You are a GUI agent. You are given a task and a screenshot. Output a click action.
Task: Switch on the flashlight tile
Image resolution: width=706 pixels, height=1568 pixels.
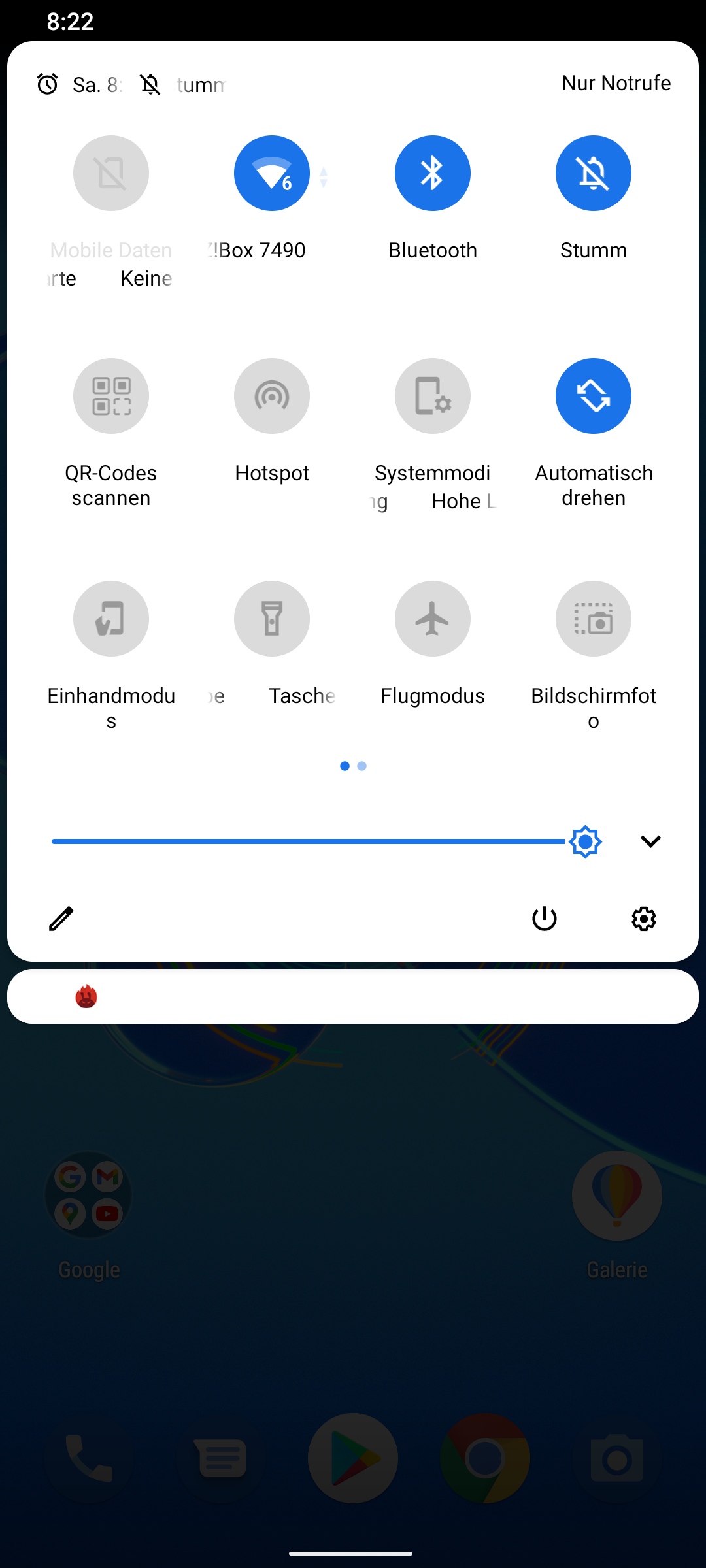tap(272, 619)
